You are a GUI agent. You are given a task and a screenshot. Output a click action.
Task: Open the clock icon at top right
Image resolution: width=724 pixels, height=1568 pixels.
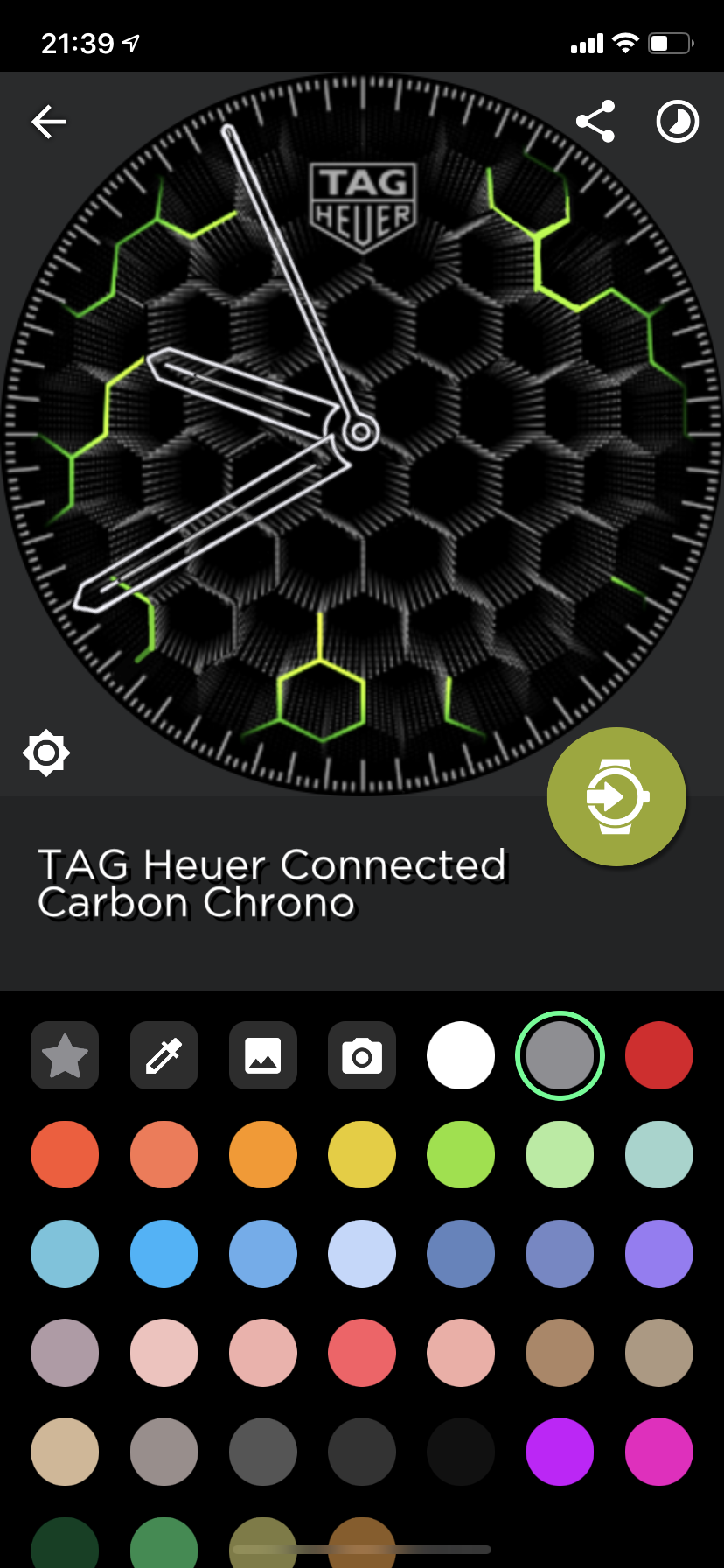coord(678,122)
